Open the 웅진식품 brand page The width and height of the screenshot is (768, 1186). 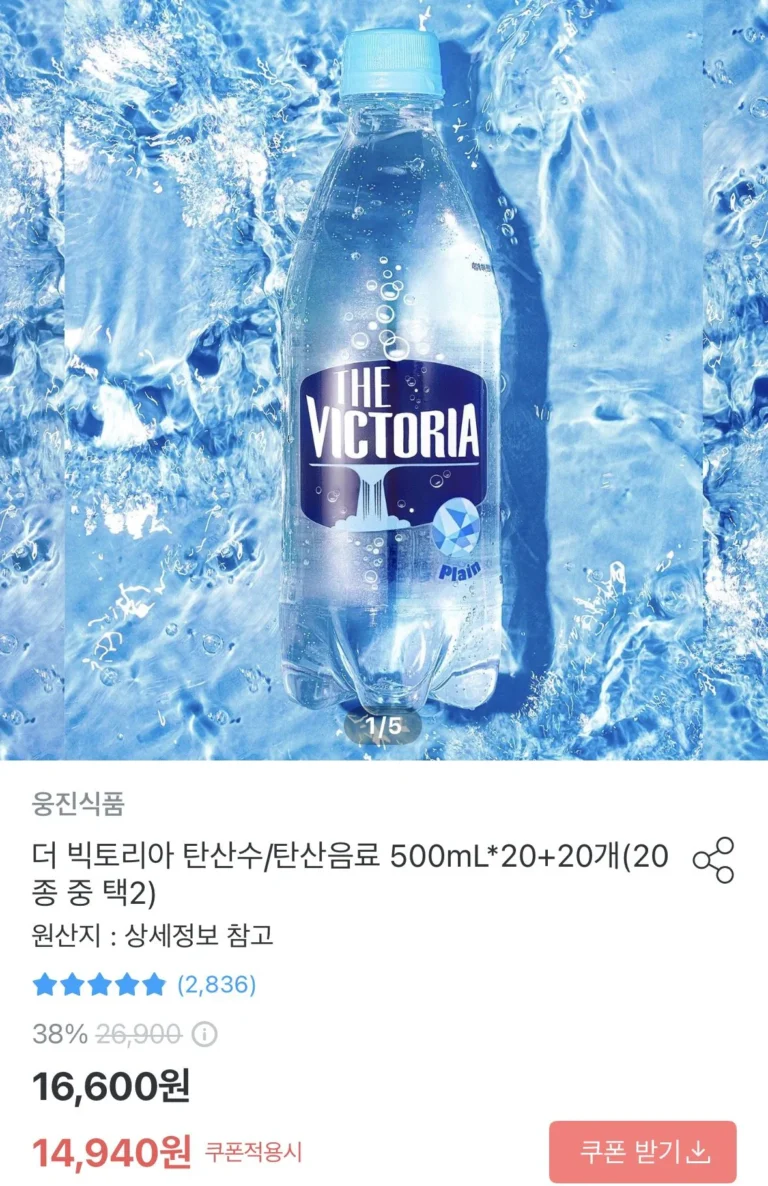[x=78, y=803]
